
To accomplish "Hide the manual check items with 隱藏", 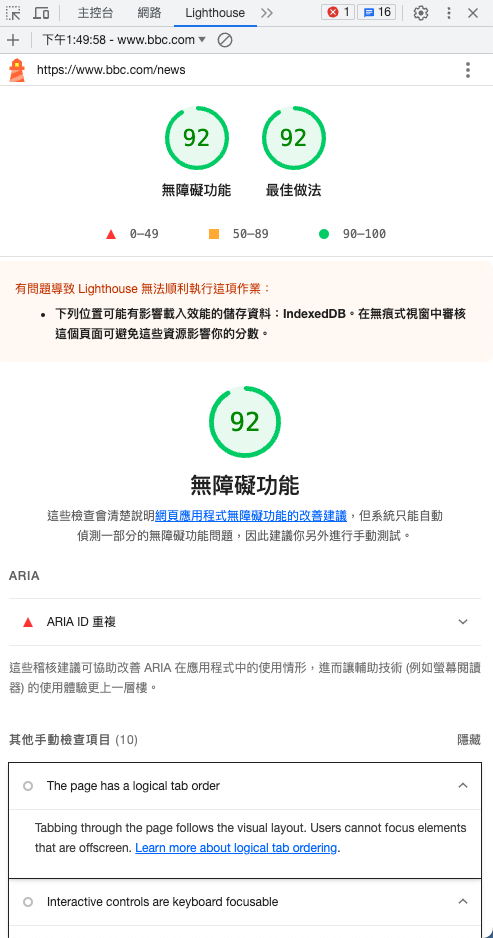I will 469,740.
